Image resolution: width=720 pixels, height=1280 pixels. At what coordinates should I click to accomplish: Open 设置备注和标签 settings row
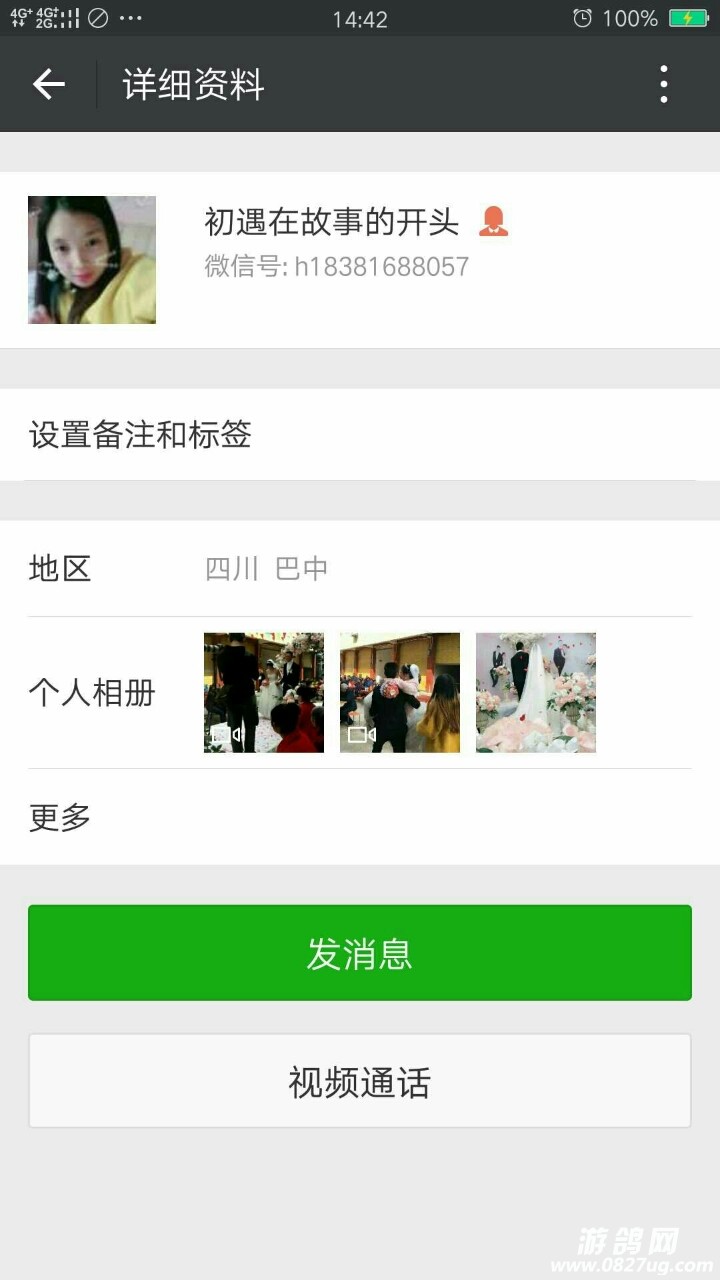coord(360,435)
